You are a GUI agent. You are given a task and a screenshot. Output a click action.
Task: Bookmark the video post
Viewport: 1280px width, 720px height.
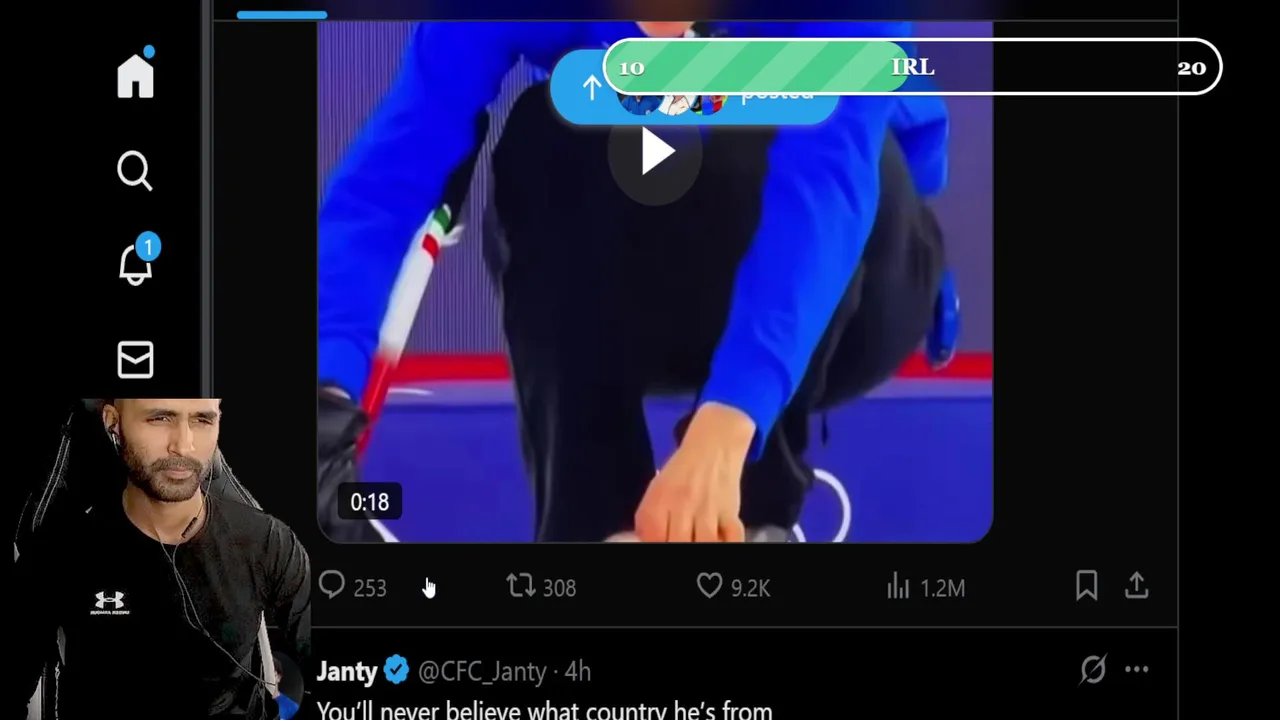(x=1086, y=586)
